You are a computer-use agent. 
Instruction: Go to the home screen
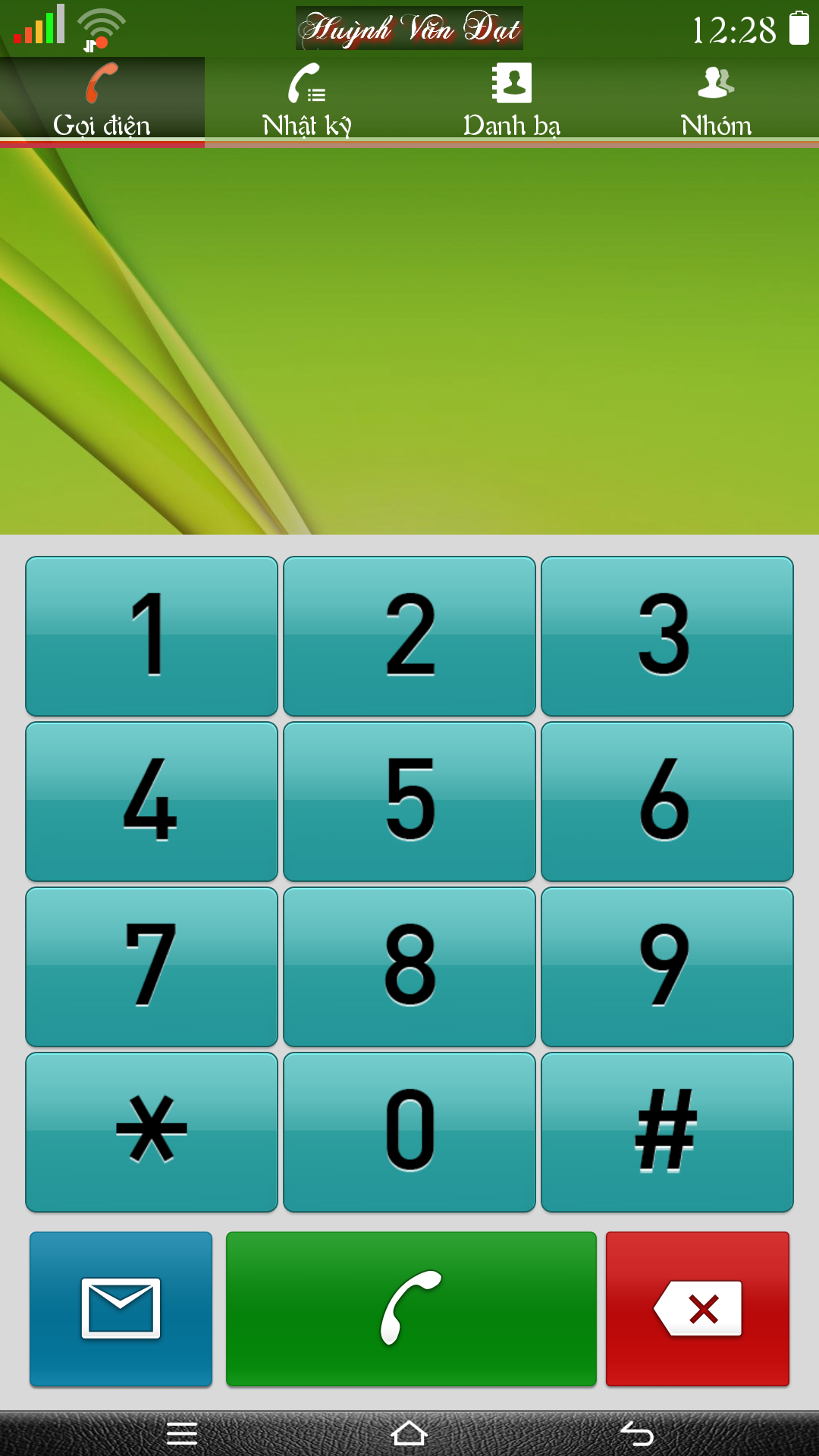[x=409, y=1433]
